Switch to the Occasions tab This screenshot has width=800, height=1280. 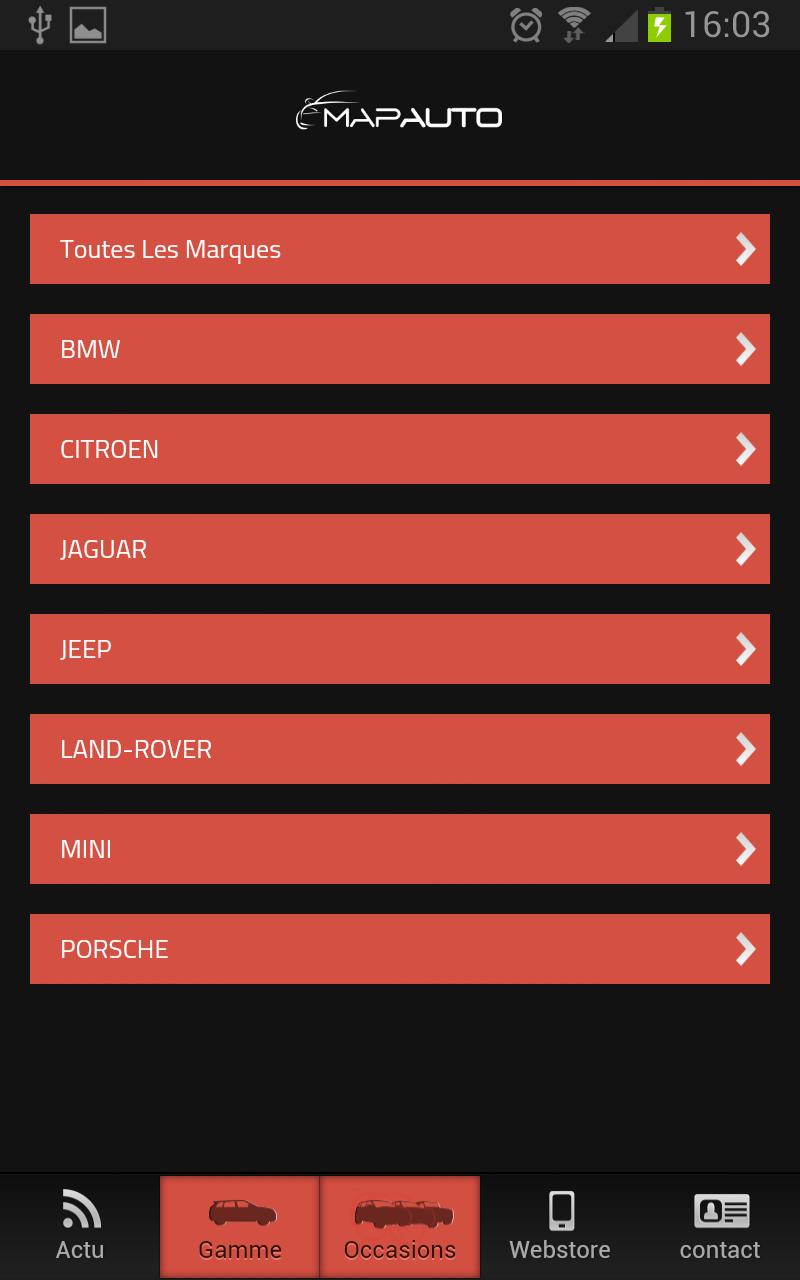pos(400,1226)
